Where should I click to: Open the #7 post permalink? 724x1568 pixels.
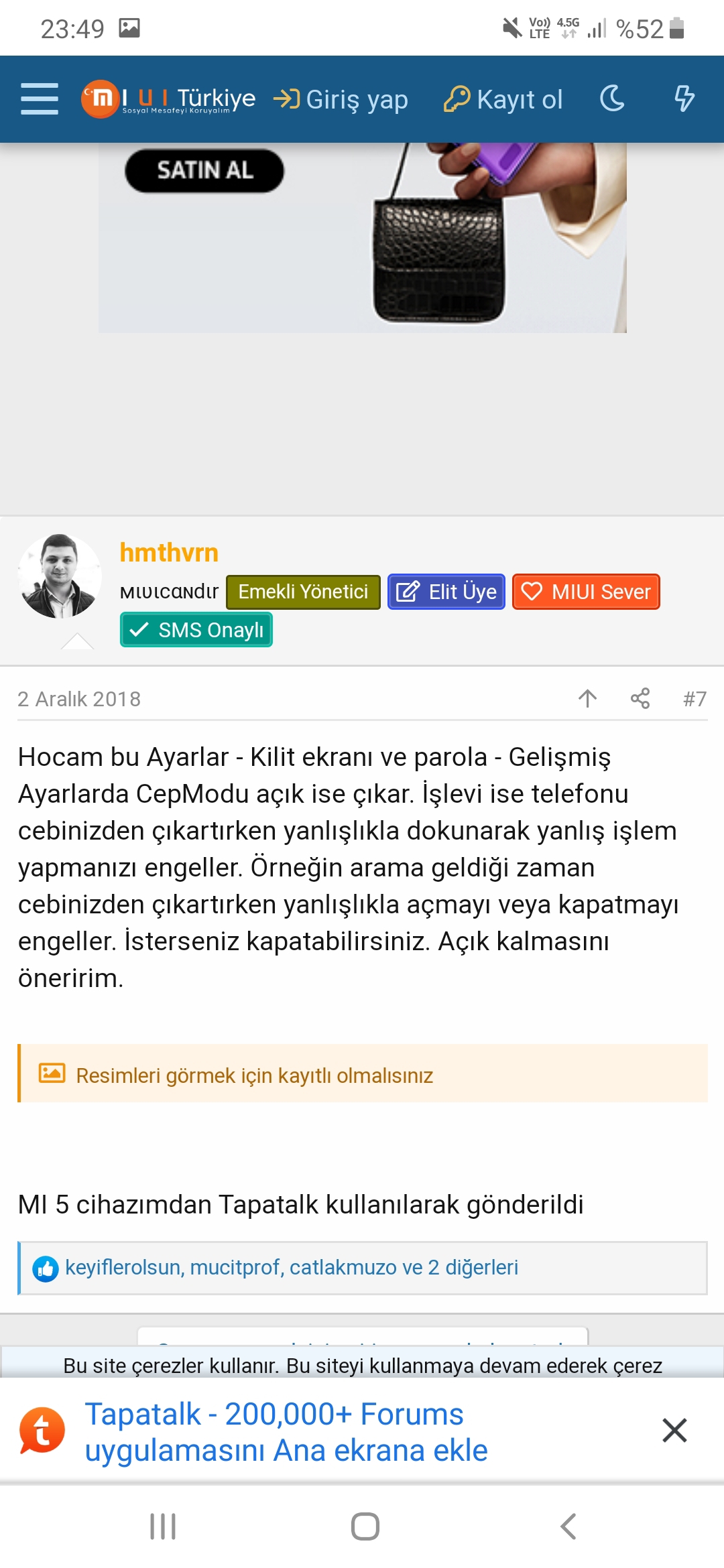(695, 699)
